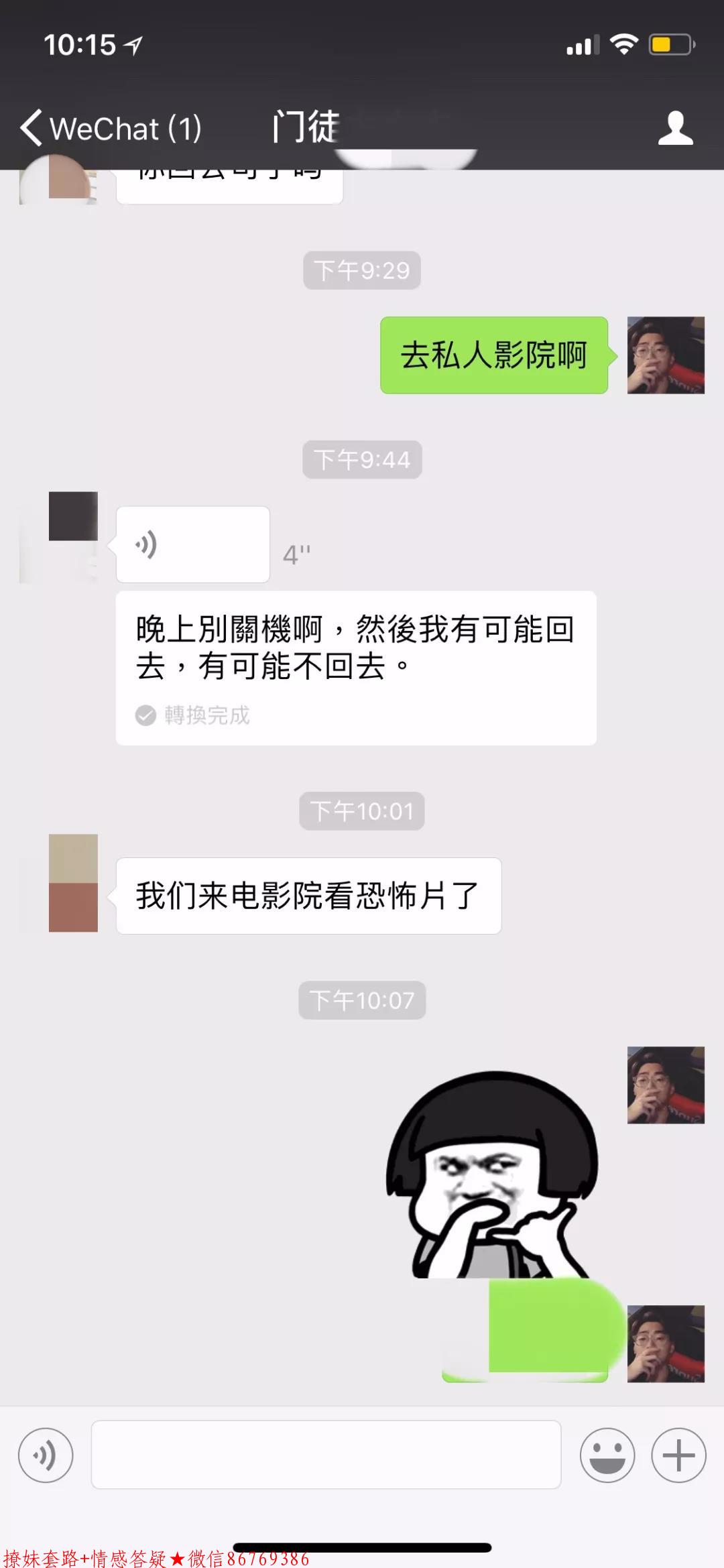The image size is (724, 1568).
Task: Tap the message text field
Action: 326,1455
